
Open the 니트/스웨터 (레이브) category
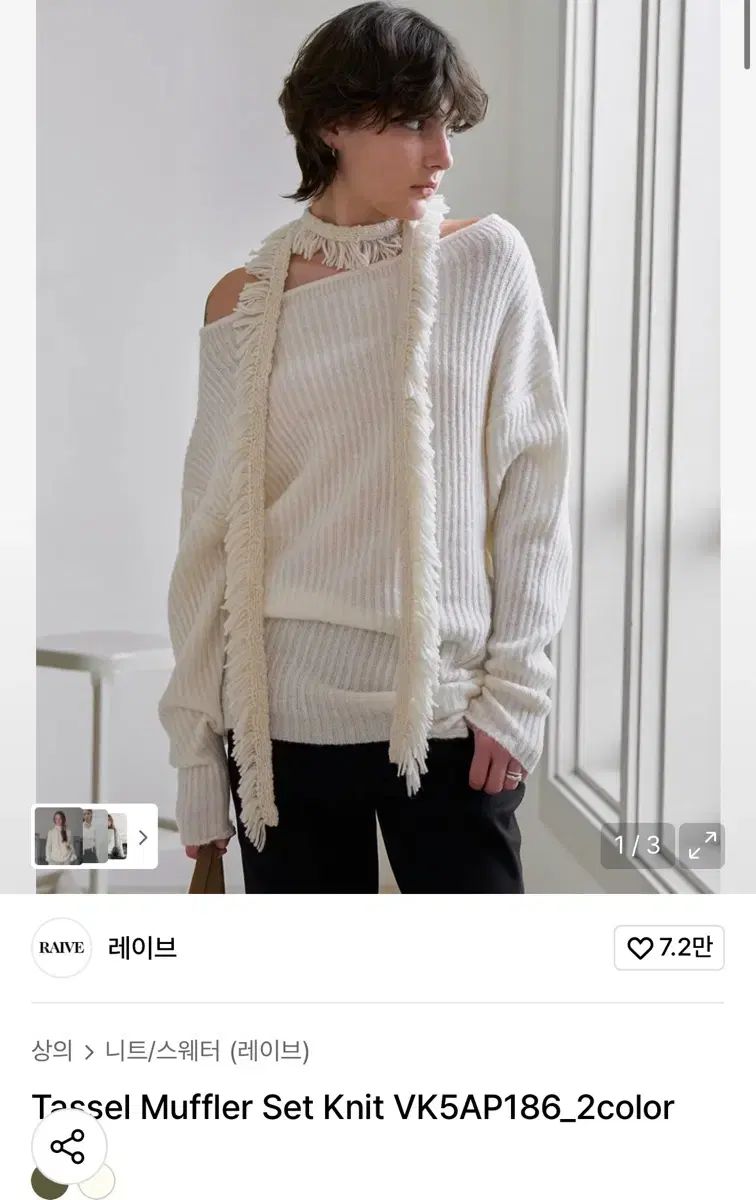click(x=207, y=1051)
